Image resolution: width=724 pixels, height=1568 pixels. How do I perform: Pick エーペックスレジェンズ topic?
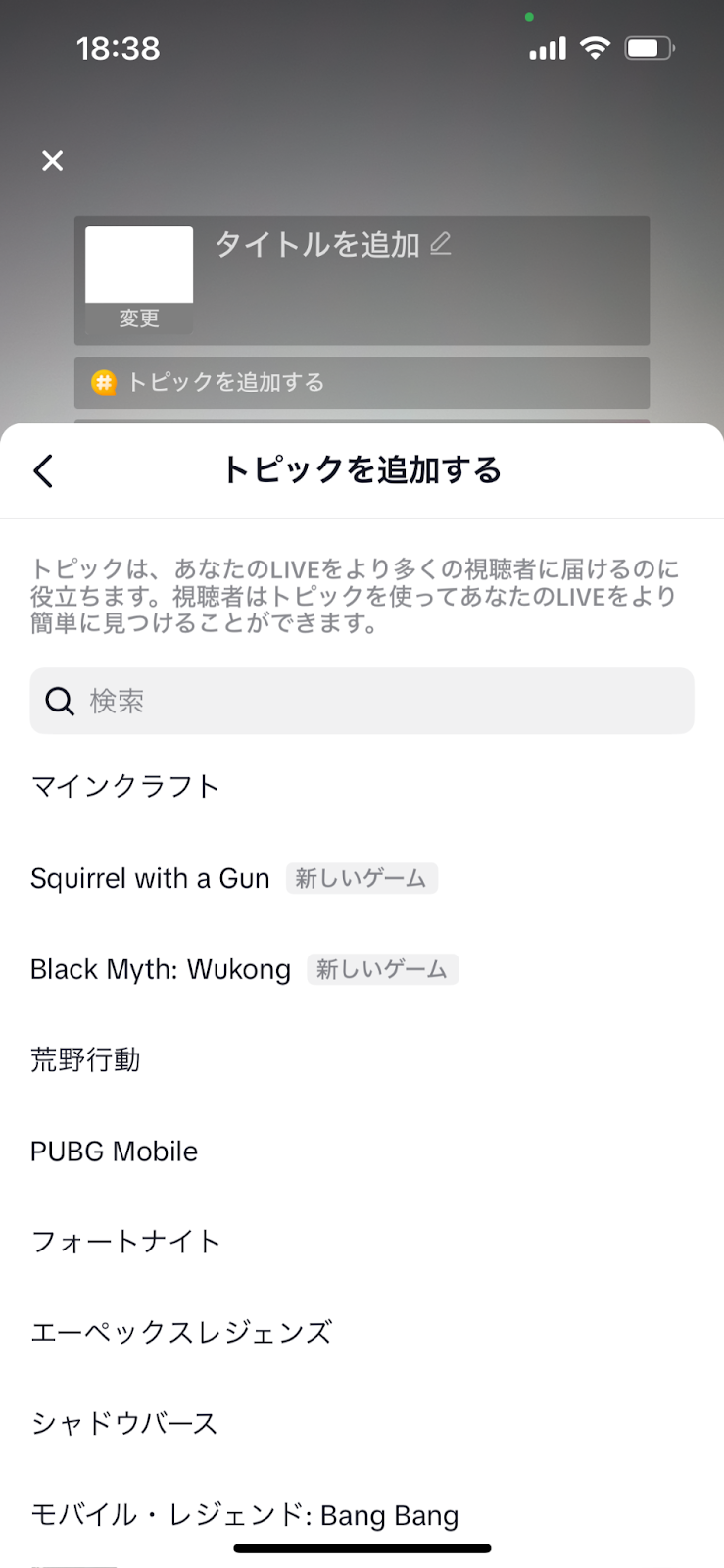point(181,1333)
